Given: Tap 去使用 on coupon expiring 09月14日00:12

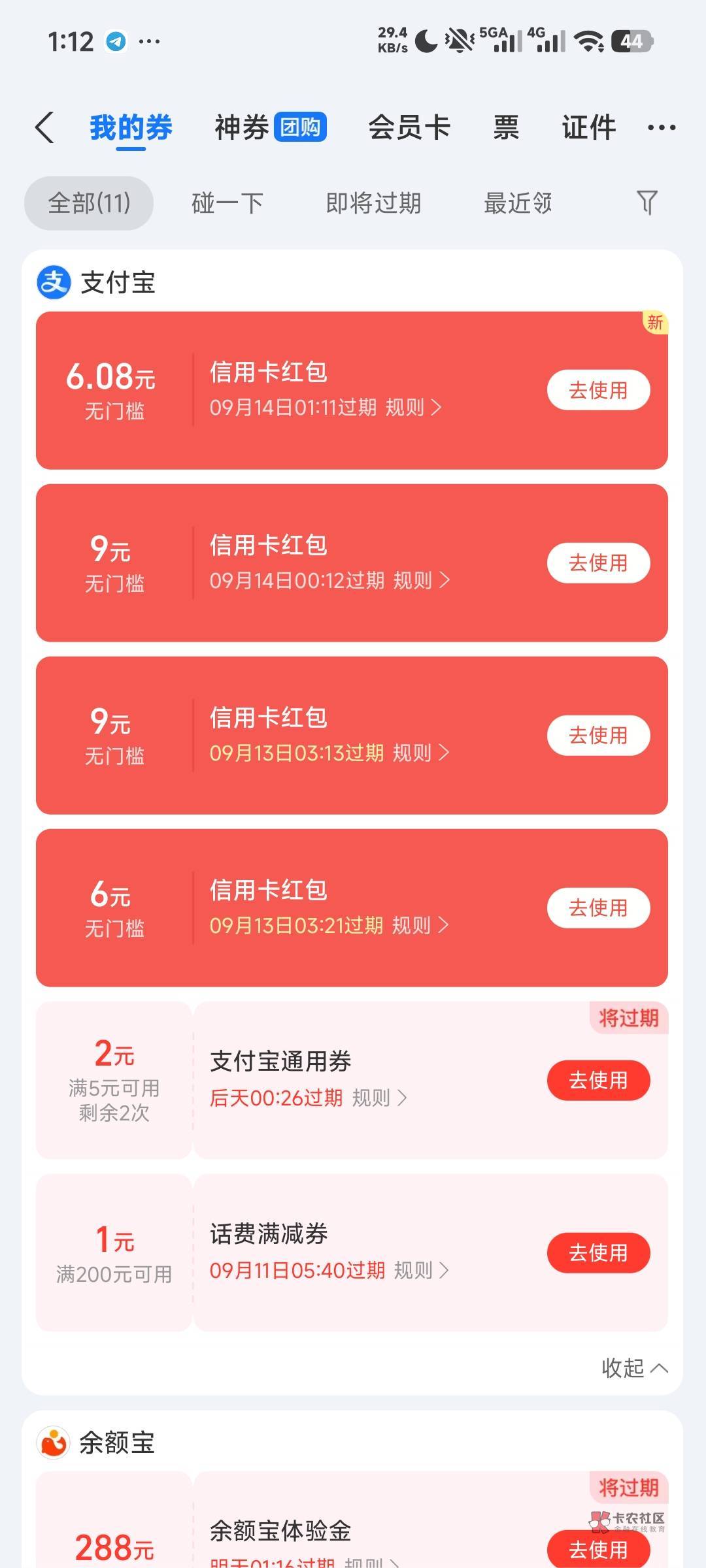Looking at the screenshot, I should (x=598, y=563).
